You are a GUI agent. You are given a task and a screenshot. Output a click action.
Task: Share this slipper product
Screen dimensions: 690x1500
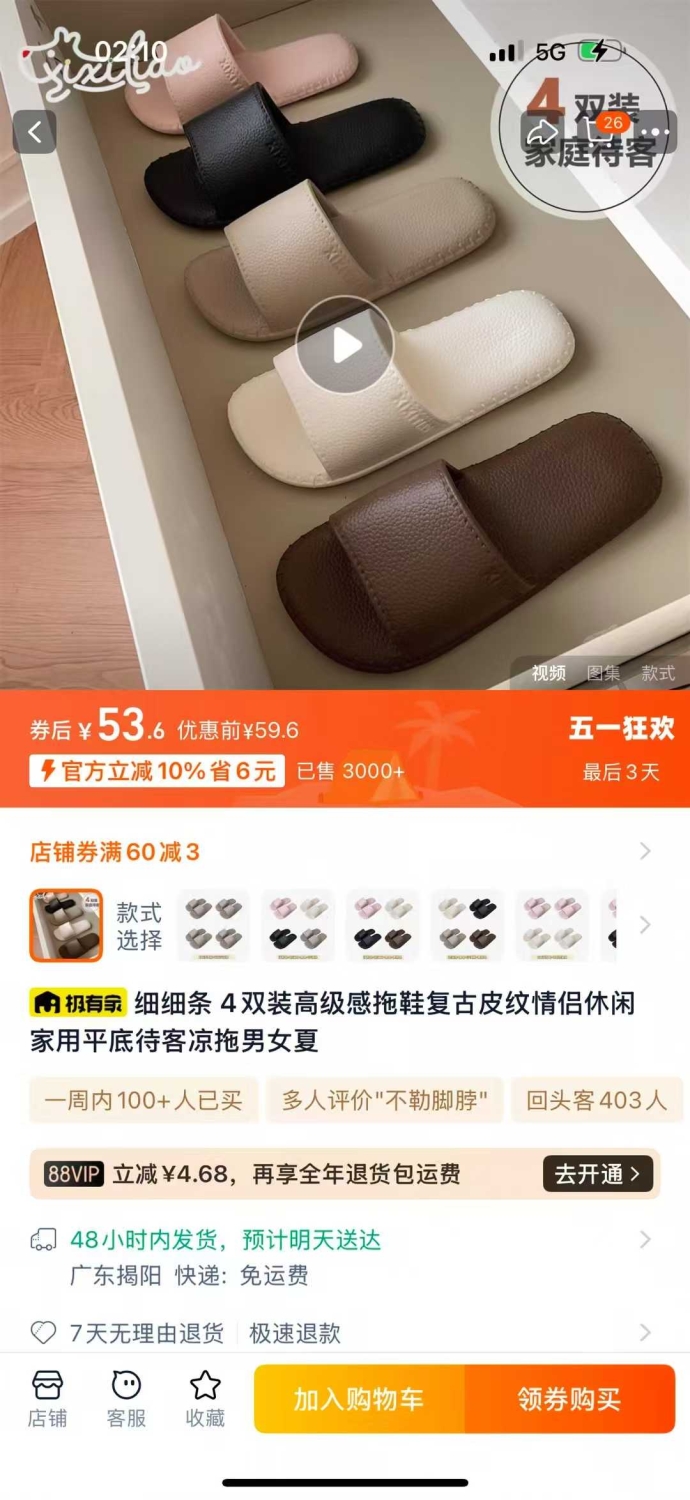(541, 132)
